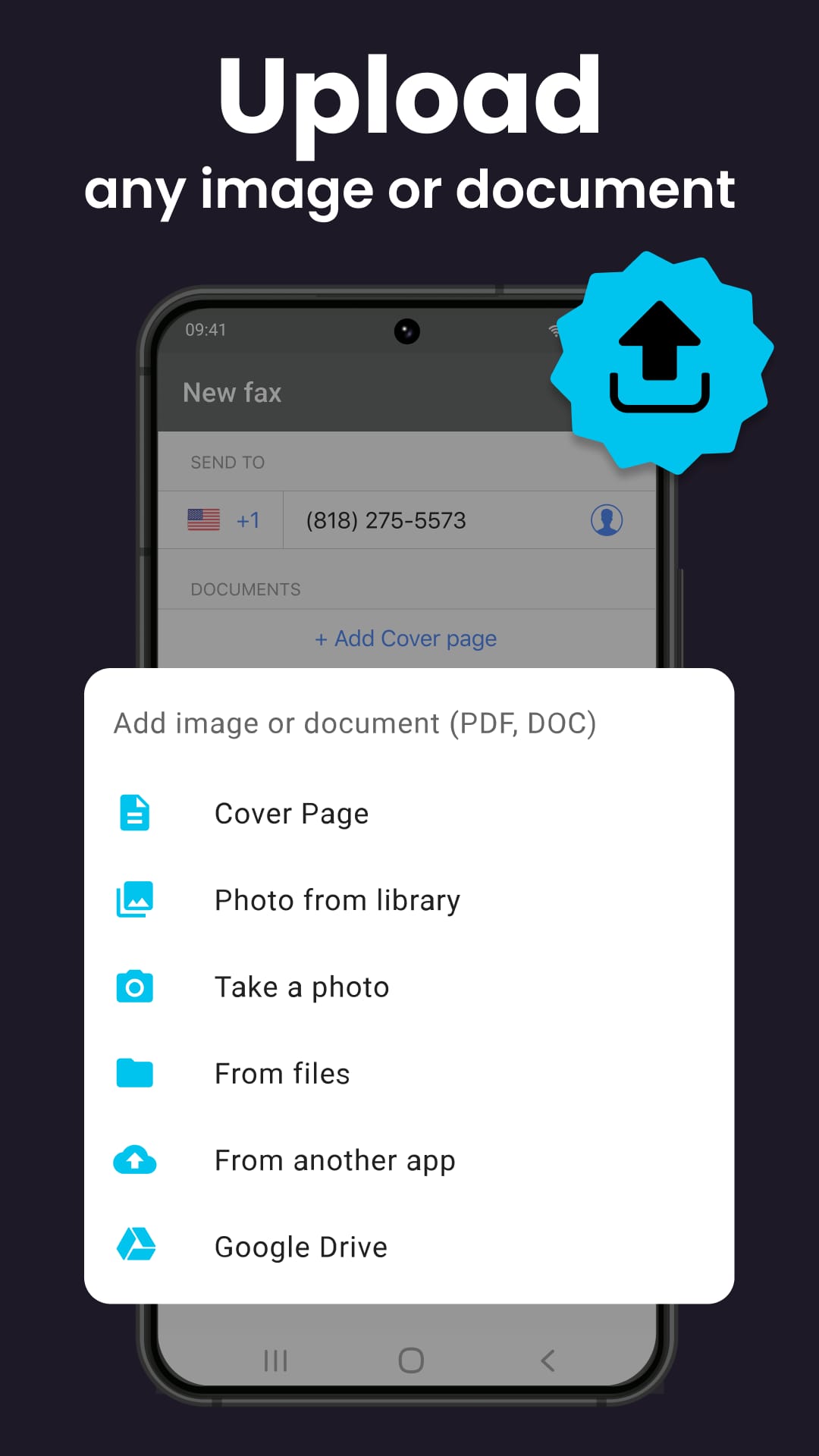
Task: Click the cloud upload icon for From another app
Action: point(133,1159)
